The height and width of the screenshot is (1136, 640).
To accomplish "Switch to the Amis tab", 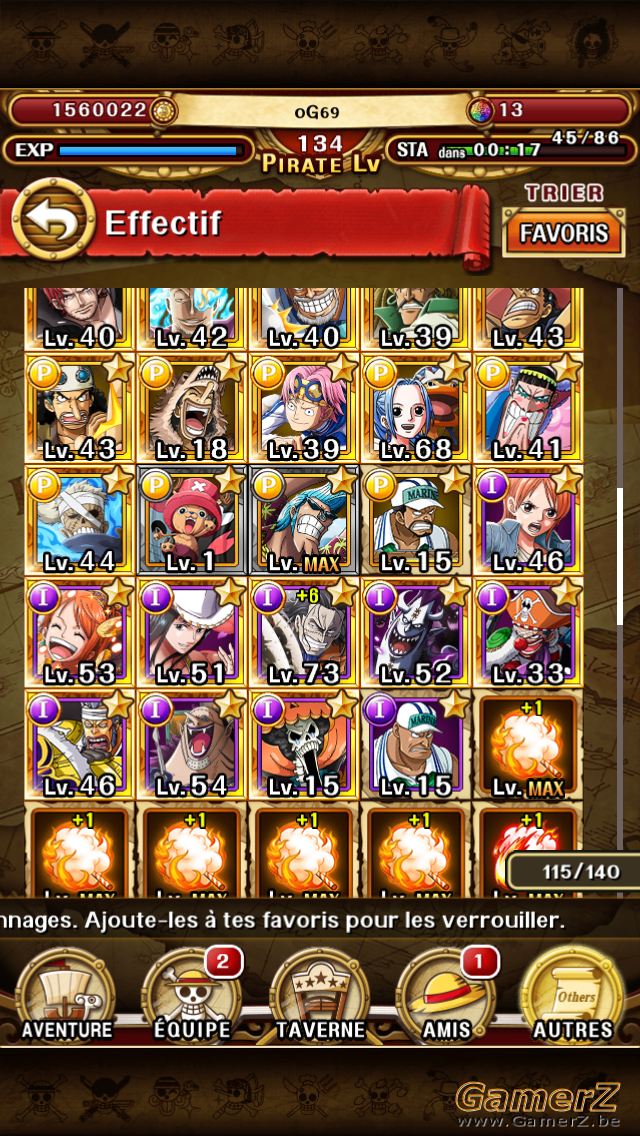I will click(446, 996).
